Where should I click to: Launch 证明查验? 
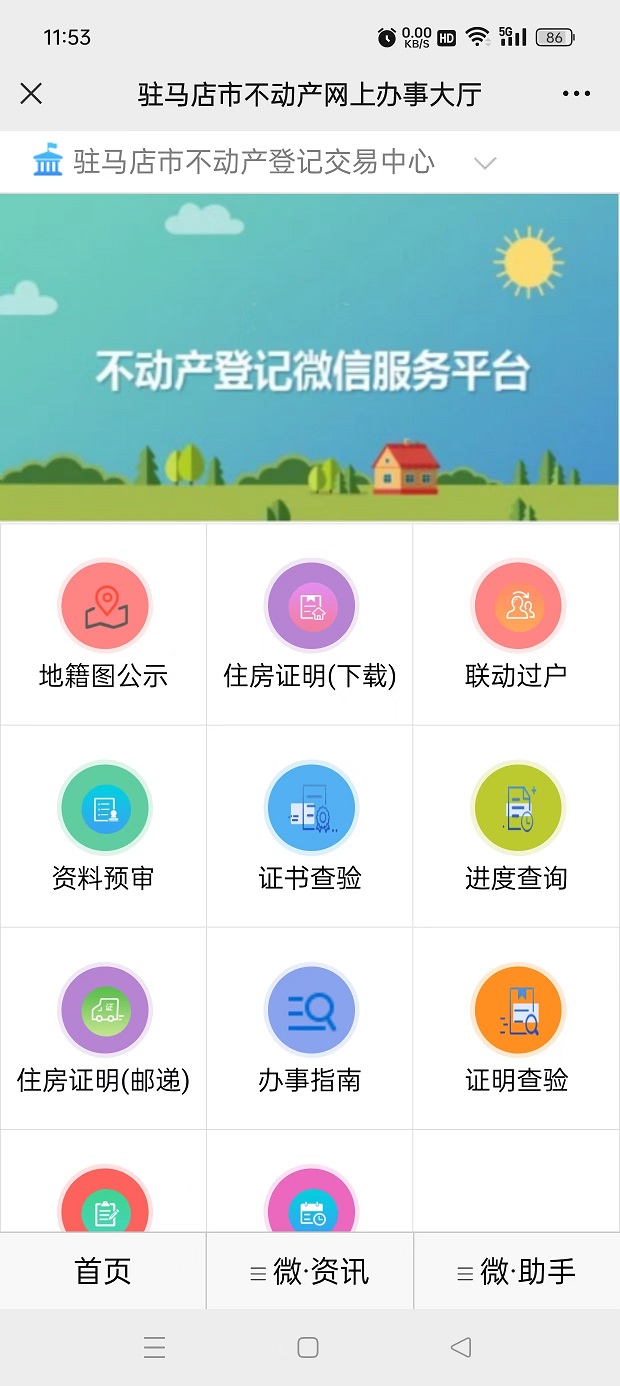[x=516, y=1029]
